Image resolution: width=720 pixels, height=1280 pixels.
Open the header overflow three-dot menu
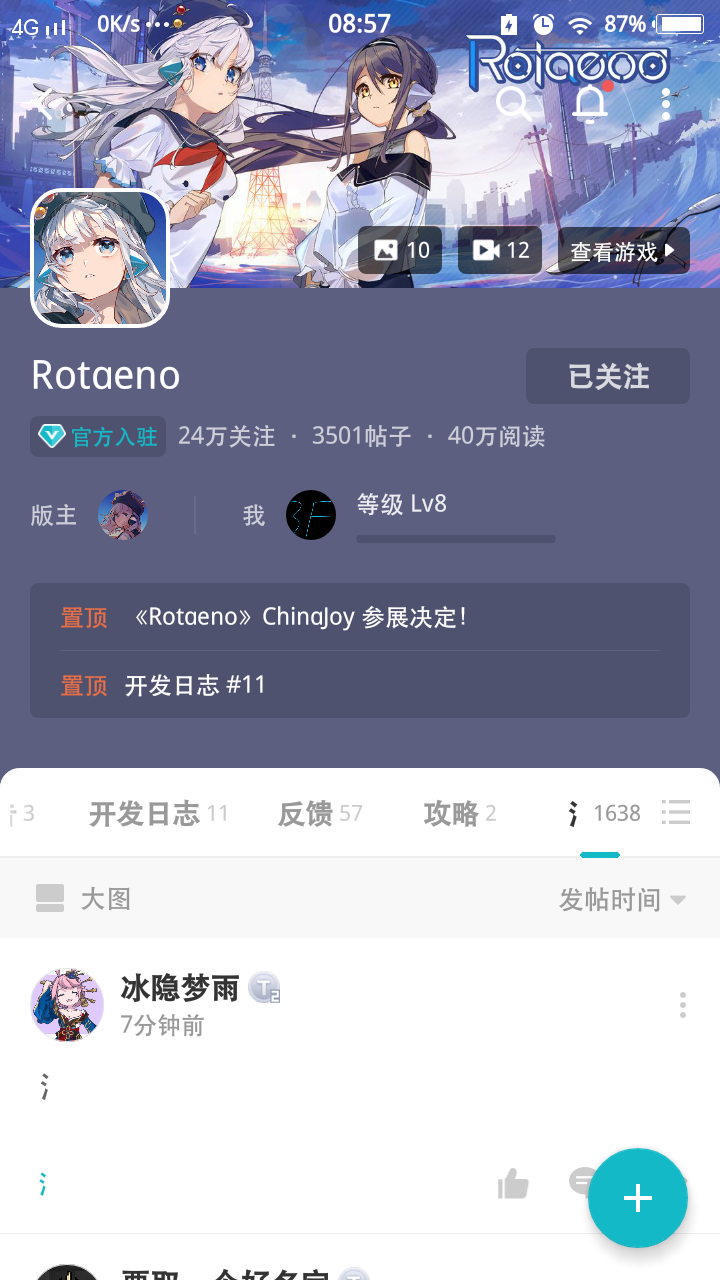point(665,104)
